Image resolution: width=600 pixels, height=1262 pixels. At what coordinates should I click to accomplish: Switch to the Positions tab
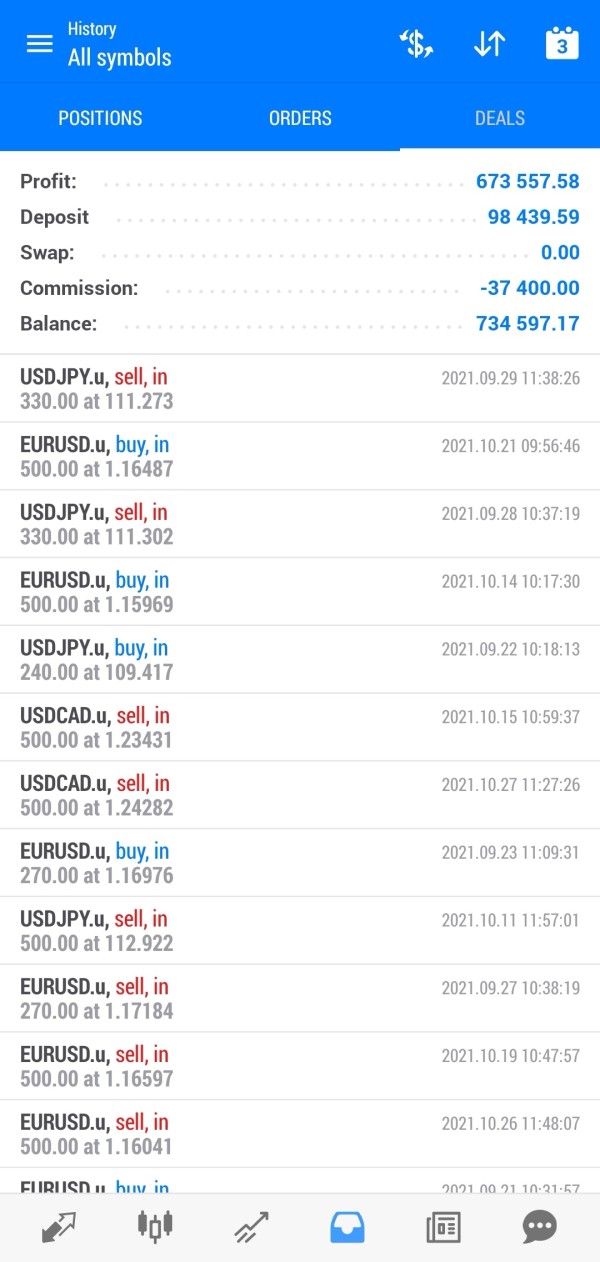[100, 118]
